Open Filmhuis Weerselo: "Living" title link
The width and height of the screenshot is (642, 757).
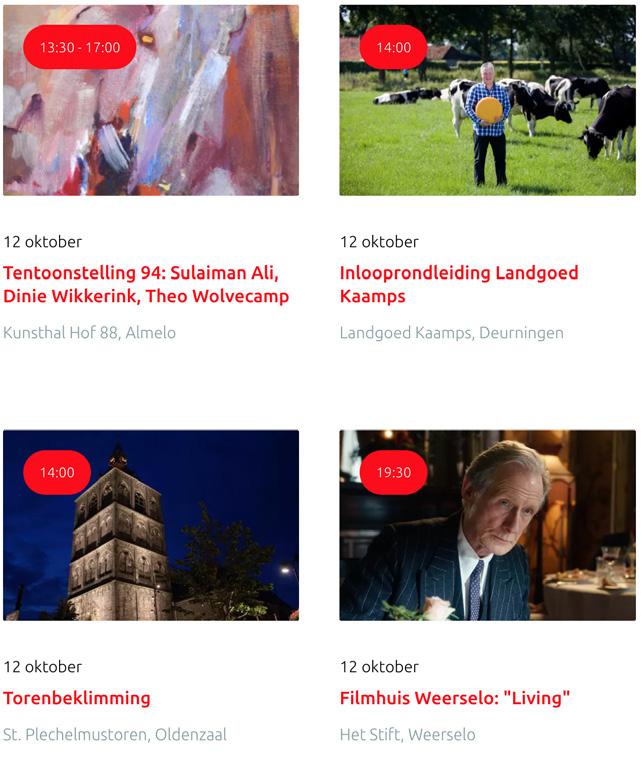tap(454, 698)
